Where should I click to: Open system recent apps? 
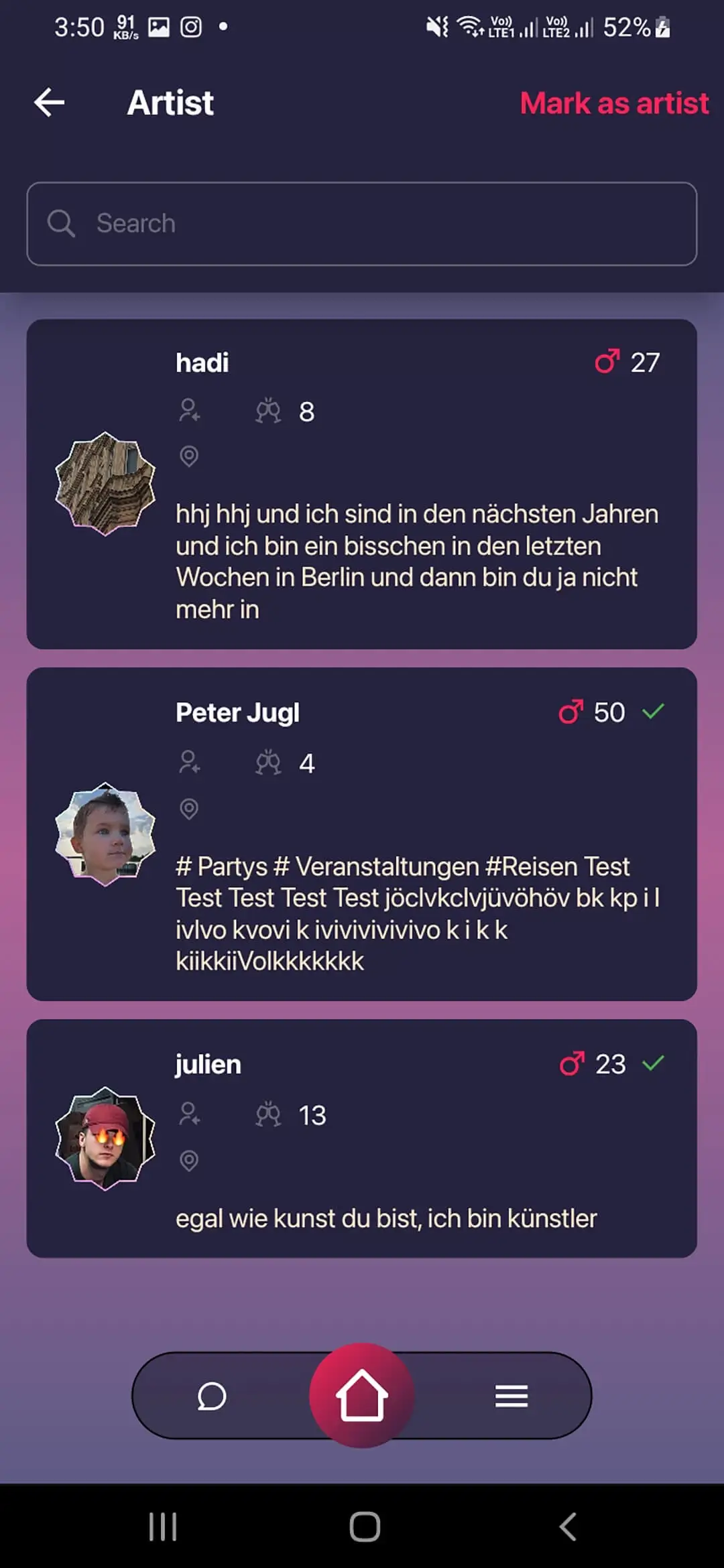point(163,1527)
